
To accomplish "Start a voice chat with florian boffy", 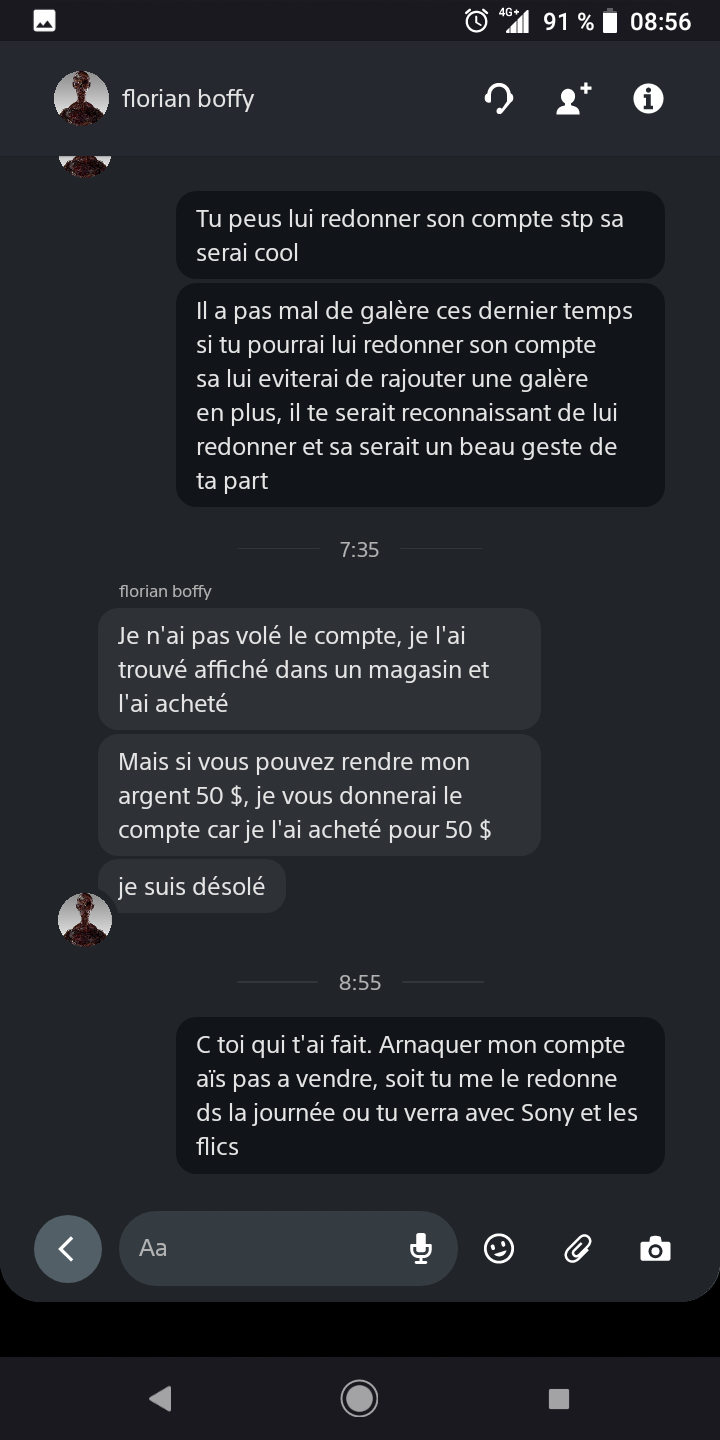I will (x=498, y=99).
